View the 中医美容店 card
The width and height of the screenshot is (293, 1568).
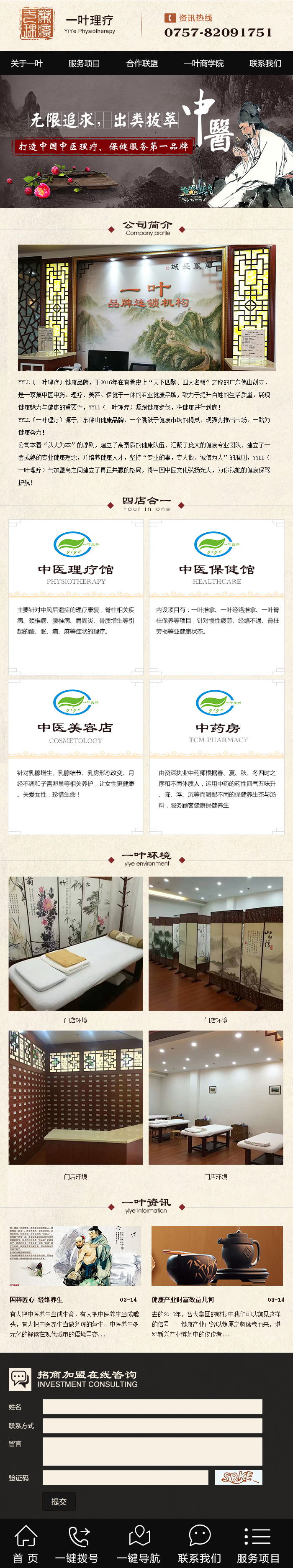[75, 756]
